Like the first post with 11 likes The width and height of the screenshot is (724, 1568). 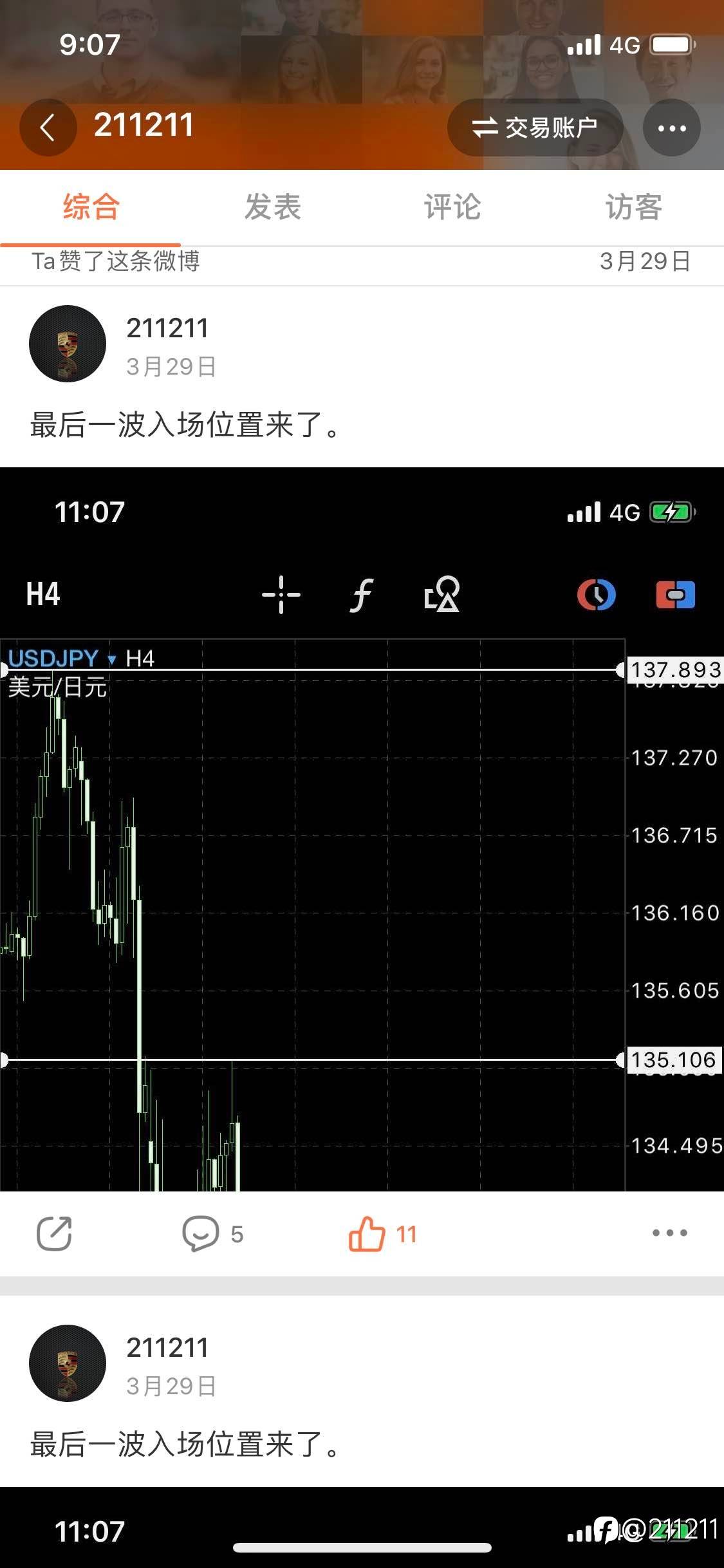tap(383, 1233)
